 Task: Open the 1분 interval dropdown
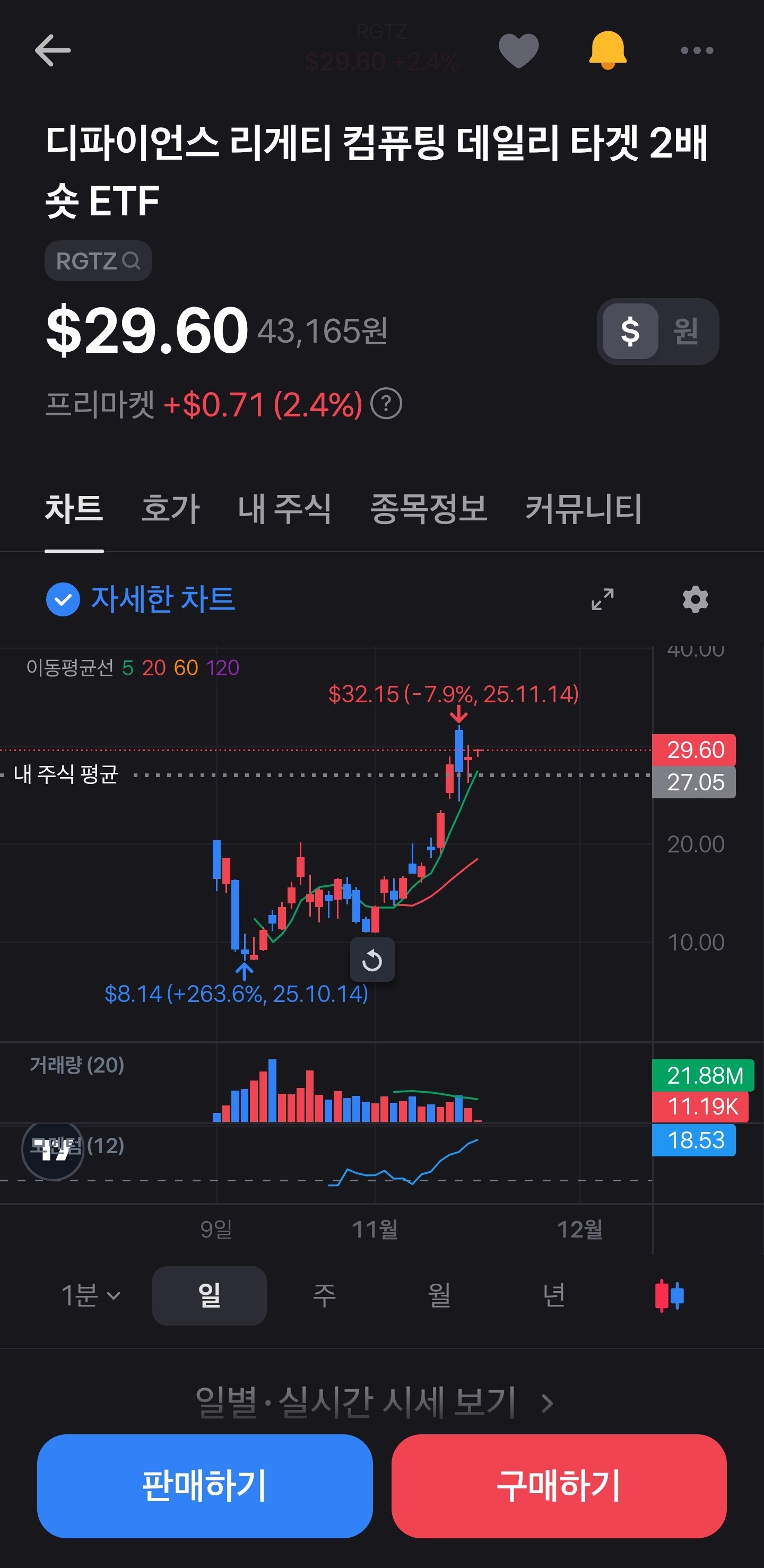tap(91, 1296)
